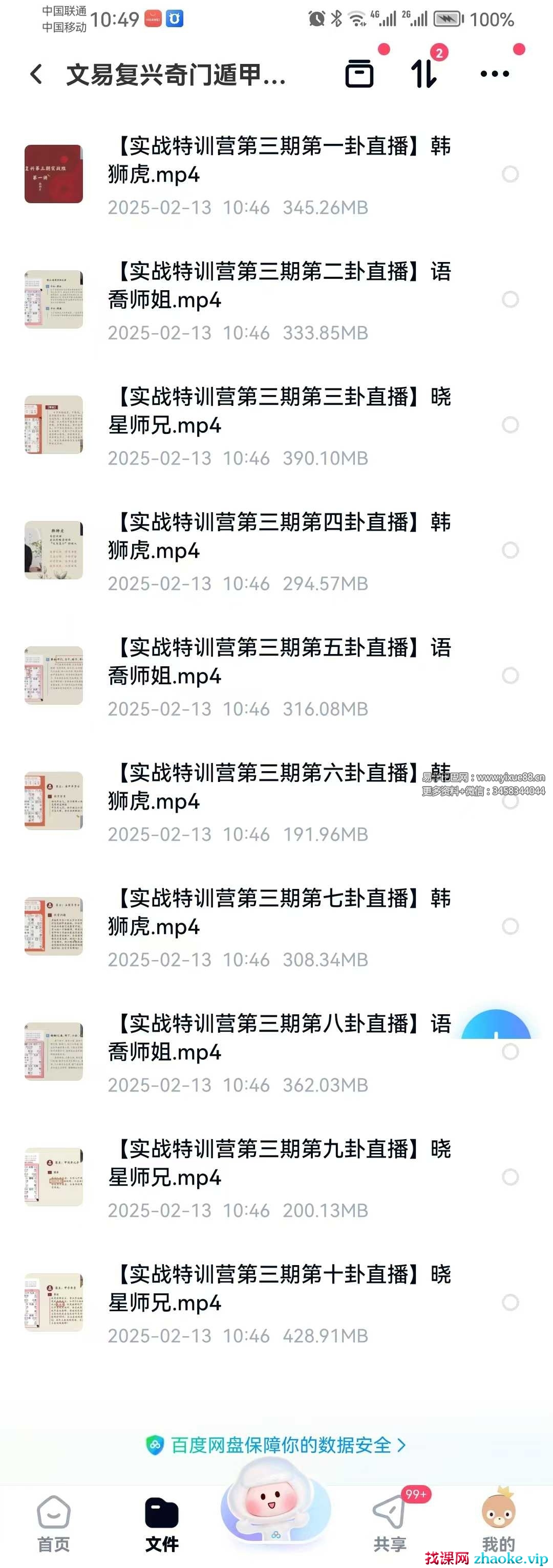Open the 第四卦直播 韩狮虎 video file
Viewport: 553px width, 1568px height.
[279, 537]
